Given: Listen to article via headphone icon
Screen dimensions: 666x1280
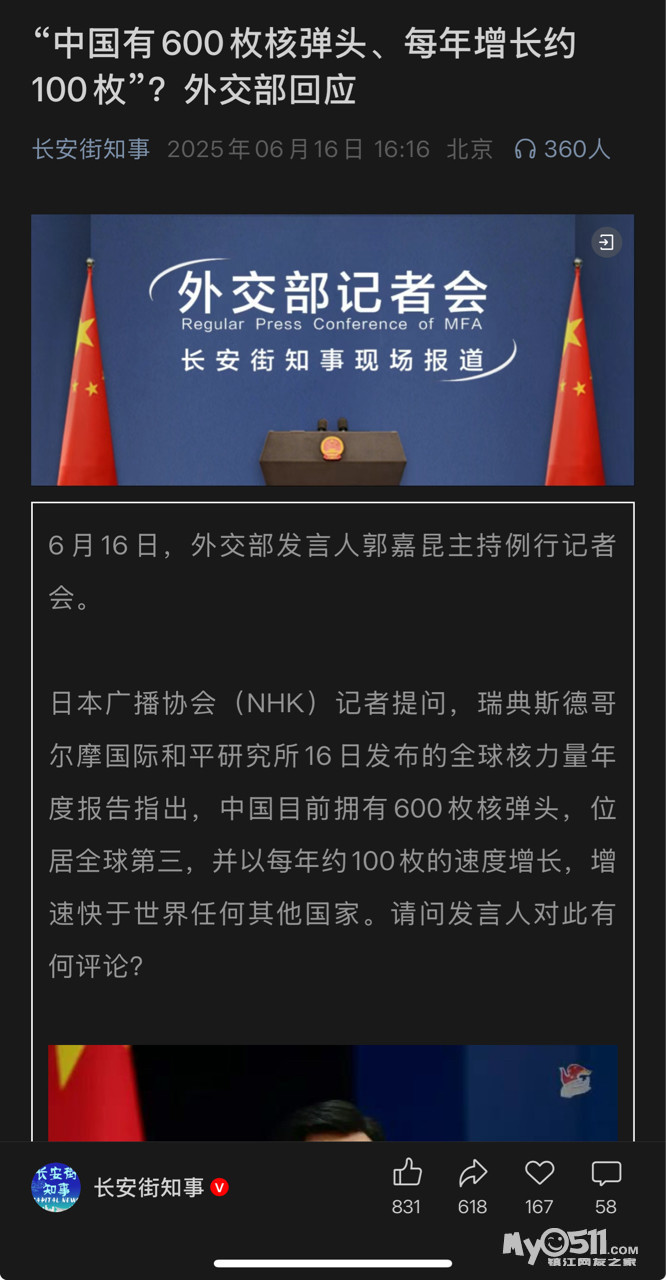Looking at the screenshot, I should (x=525, y=150).
